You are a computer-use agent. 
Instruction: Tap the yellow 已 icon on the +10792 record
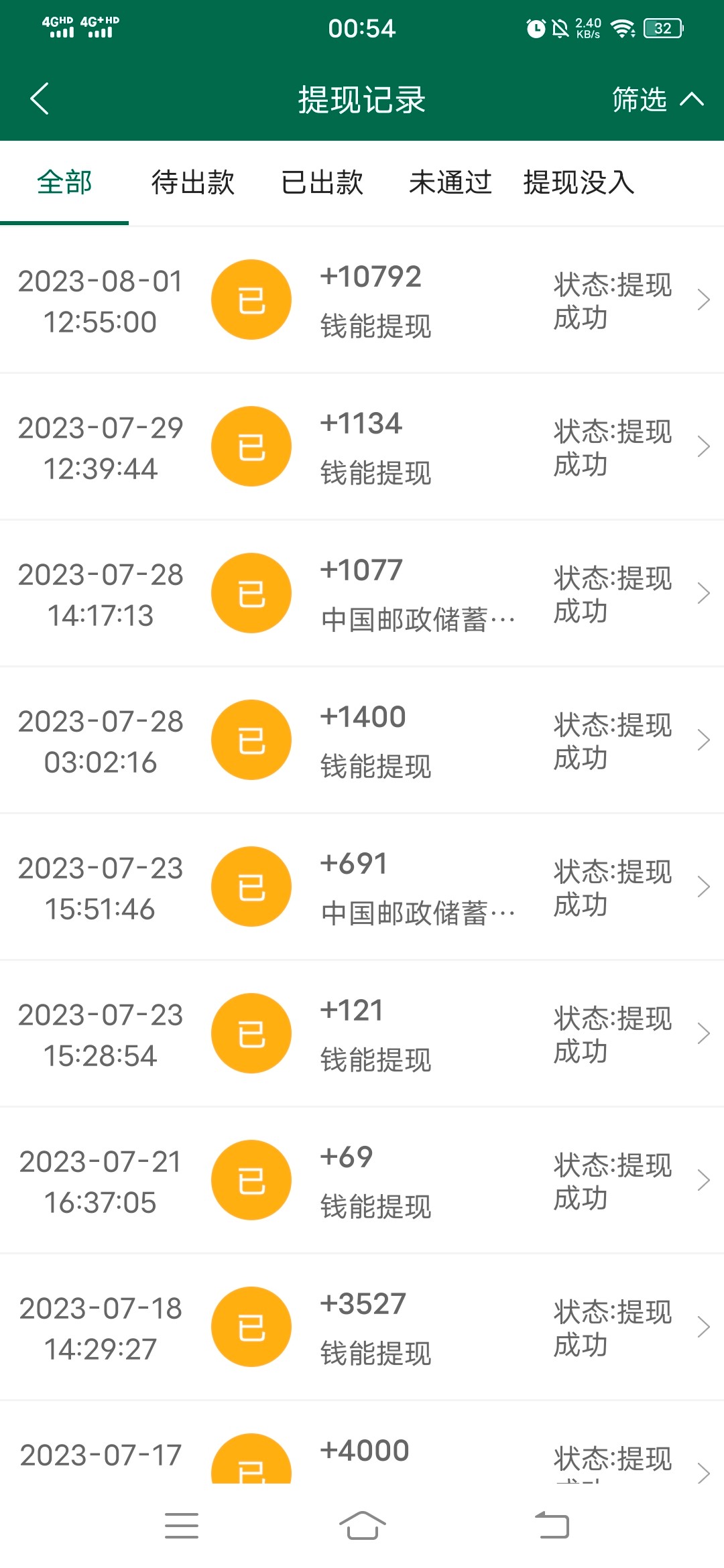tap(251, 299)
